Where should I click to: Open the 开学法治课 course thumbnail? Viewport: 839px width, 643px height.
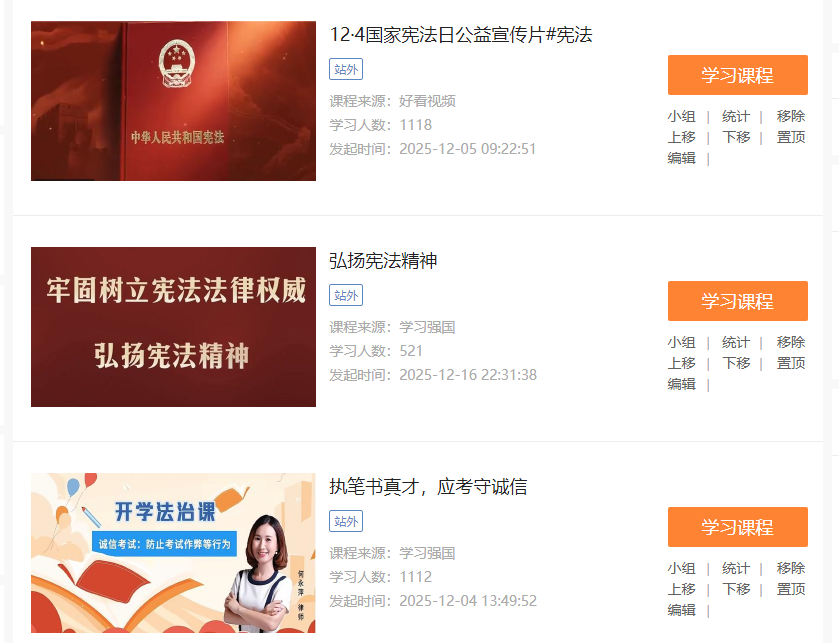(173, 553)
